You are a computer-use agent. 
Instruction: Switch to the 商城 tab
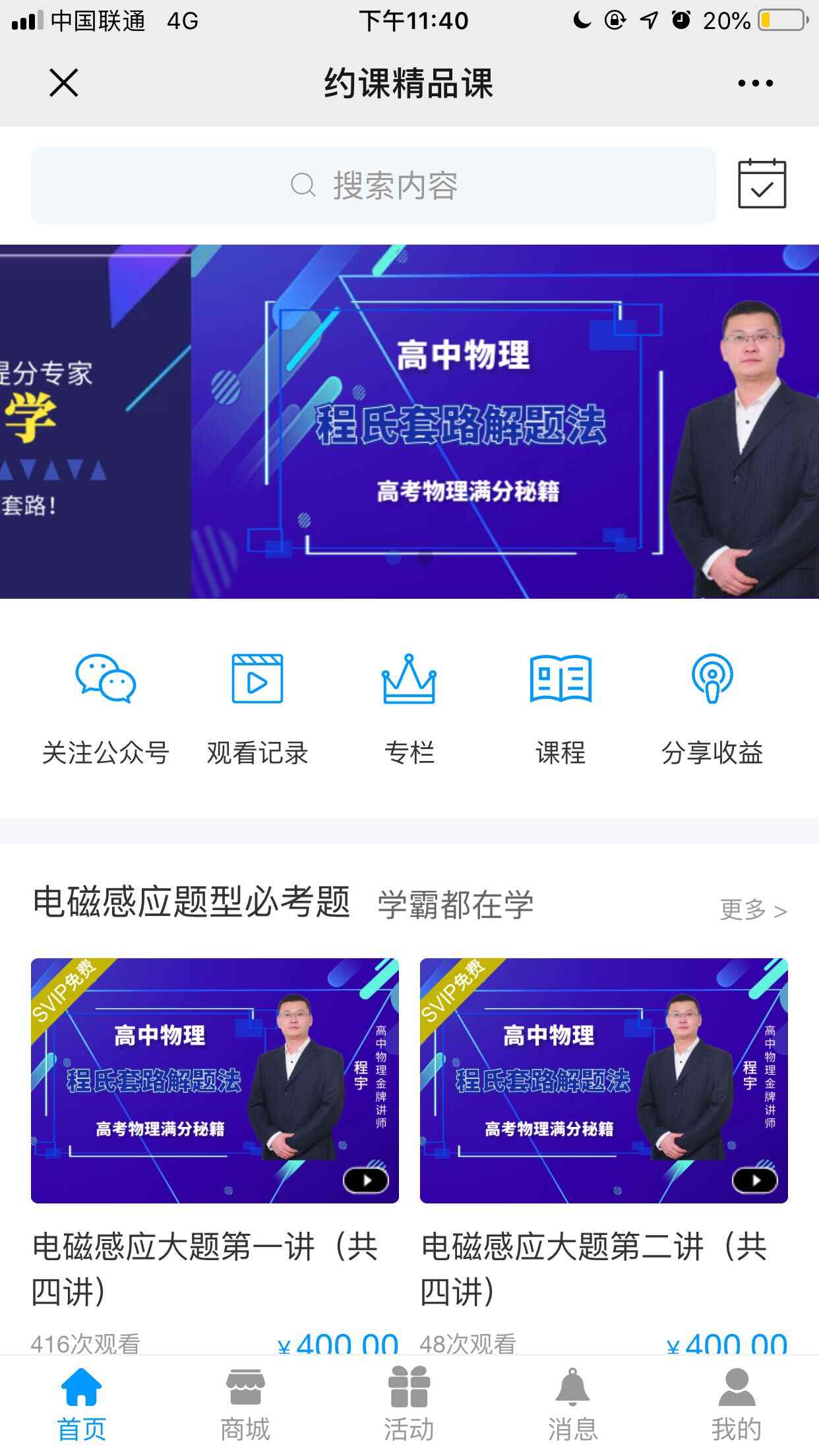[x=245, y=1405]
